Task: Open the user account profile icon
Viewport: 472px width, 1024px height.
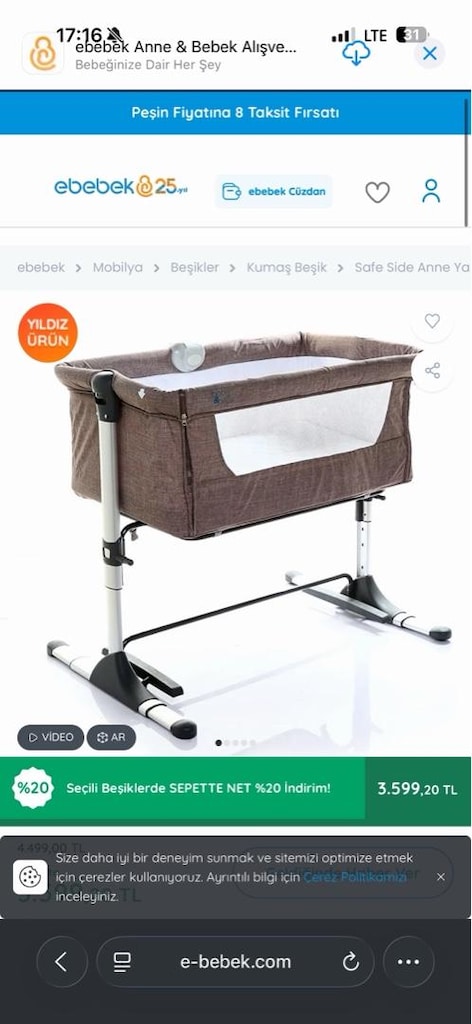Action: coord(431,191)
